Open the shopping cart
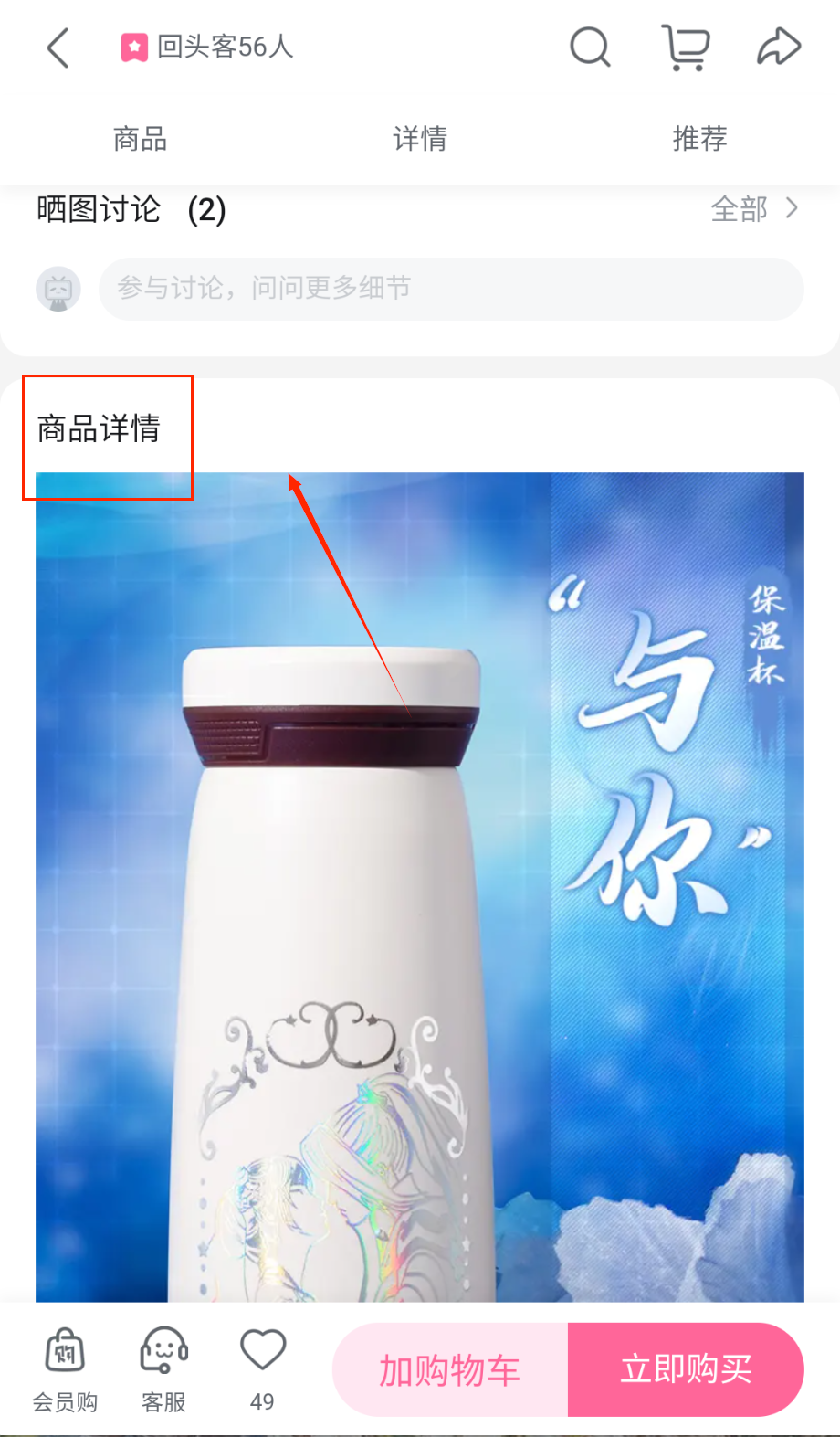Viewport: 840px width, 1437px height. tap(685, 48)
